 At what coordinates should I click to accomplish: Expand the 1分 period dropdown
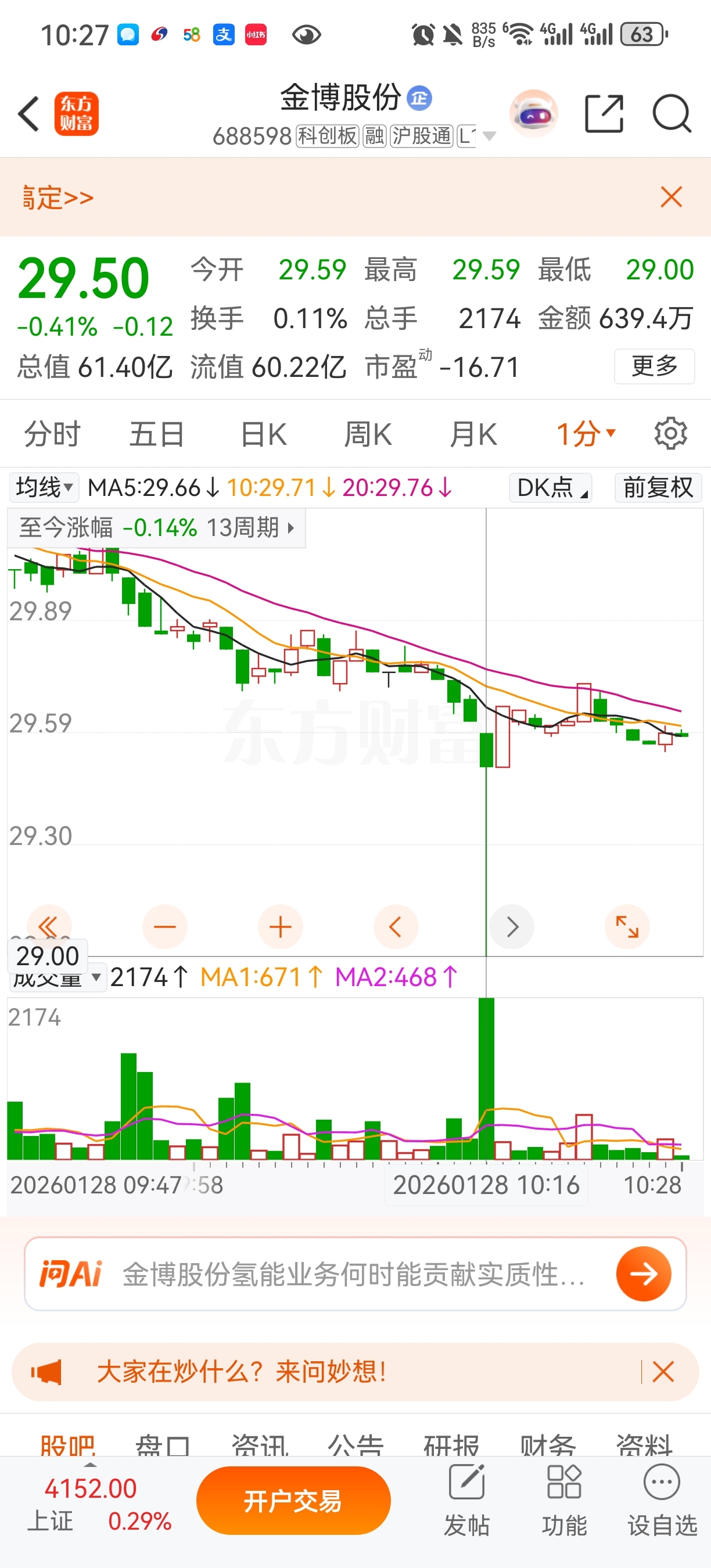pyautogui.click(x=586, y=434)
